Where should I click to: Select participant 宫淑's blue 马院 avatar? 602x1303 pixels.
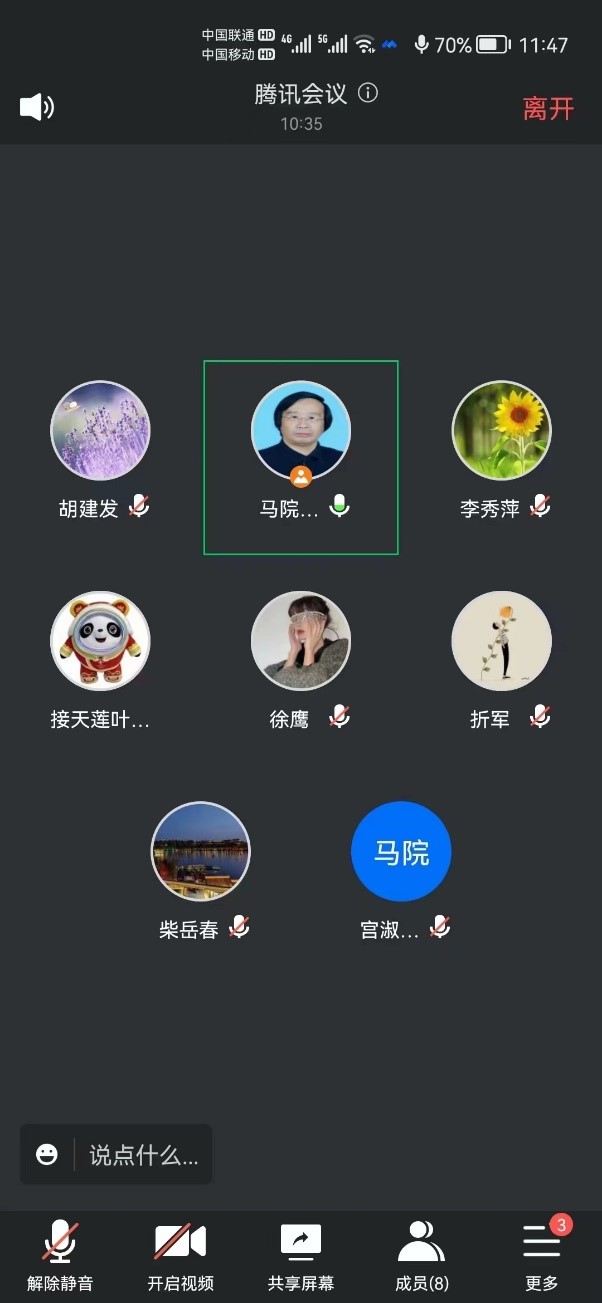(x=401, y=851)
